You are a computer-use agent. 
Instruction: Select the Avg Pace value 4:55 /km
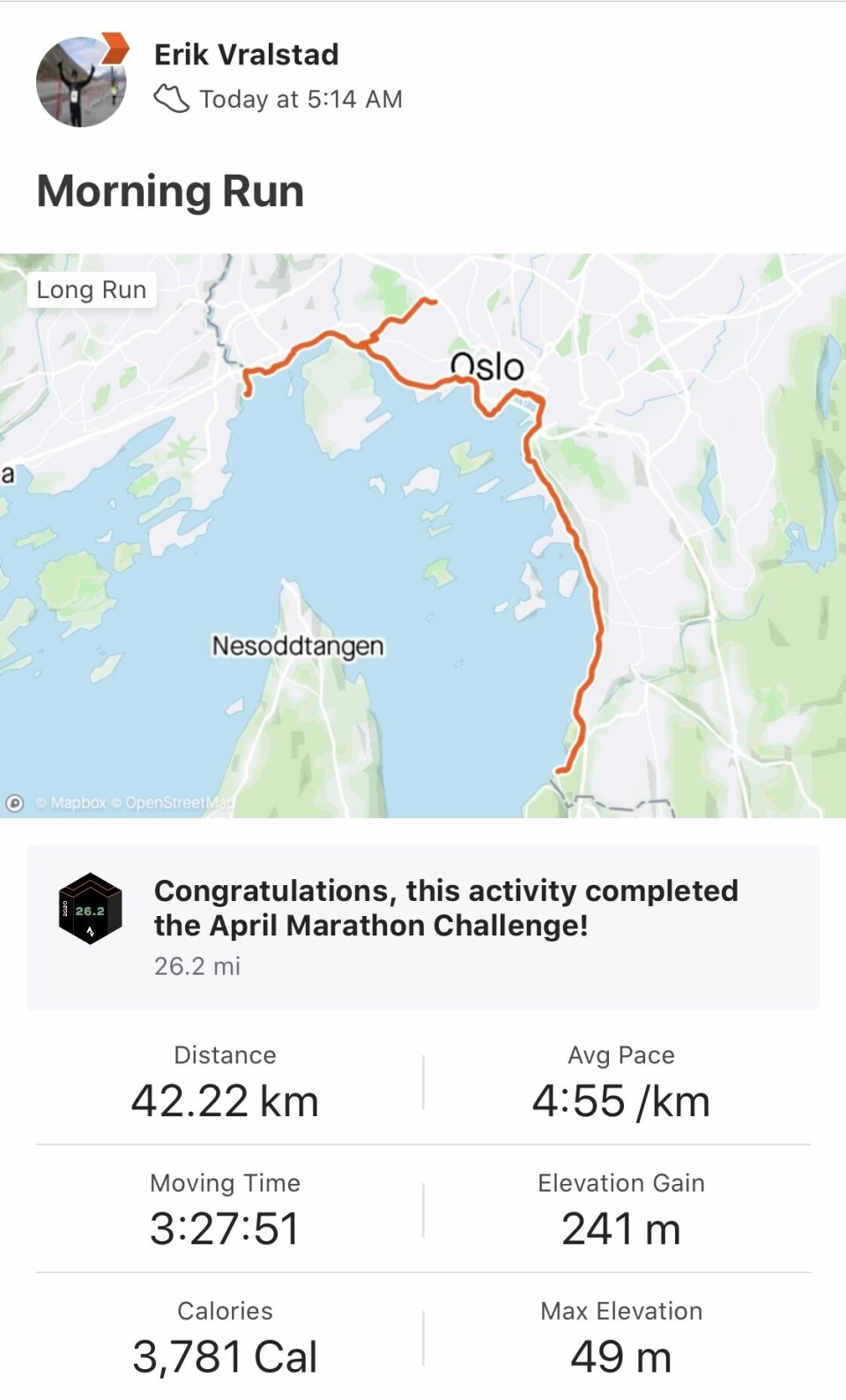pyautogui.click(x=620, y=1099)
